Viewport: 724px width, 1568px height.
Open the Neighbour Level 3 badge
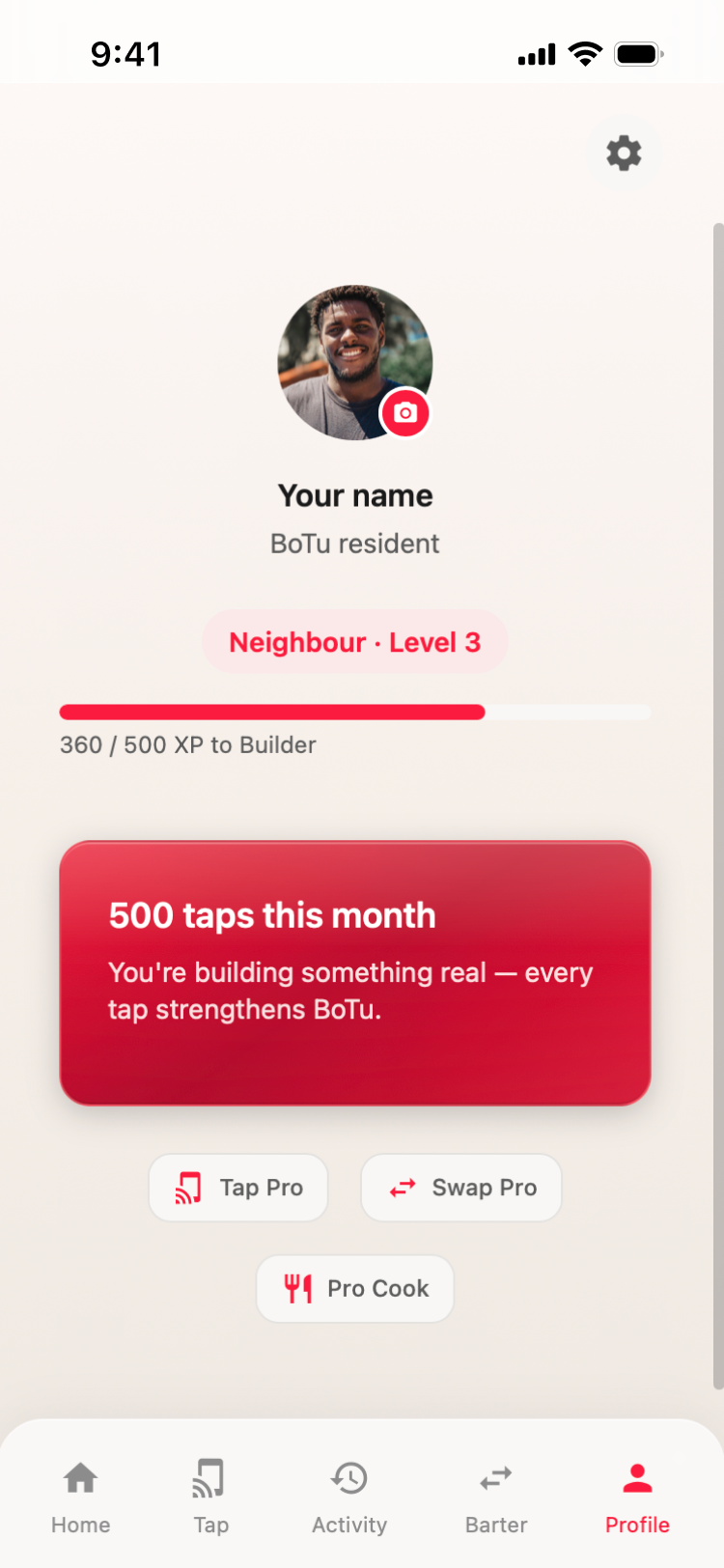point(355,641)
